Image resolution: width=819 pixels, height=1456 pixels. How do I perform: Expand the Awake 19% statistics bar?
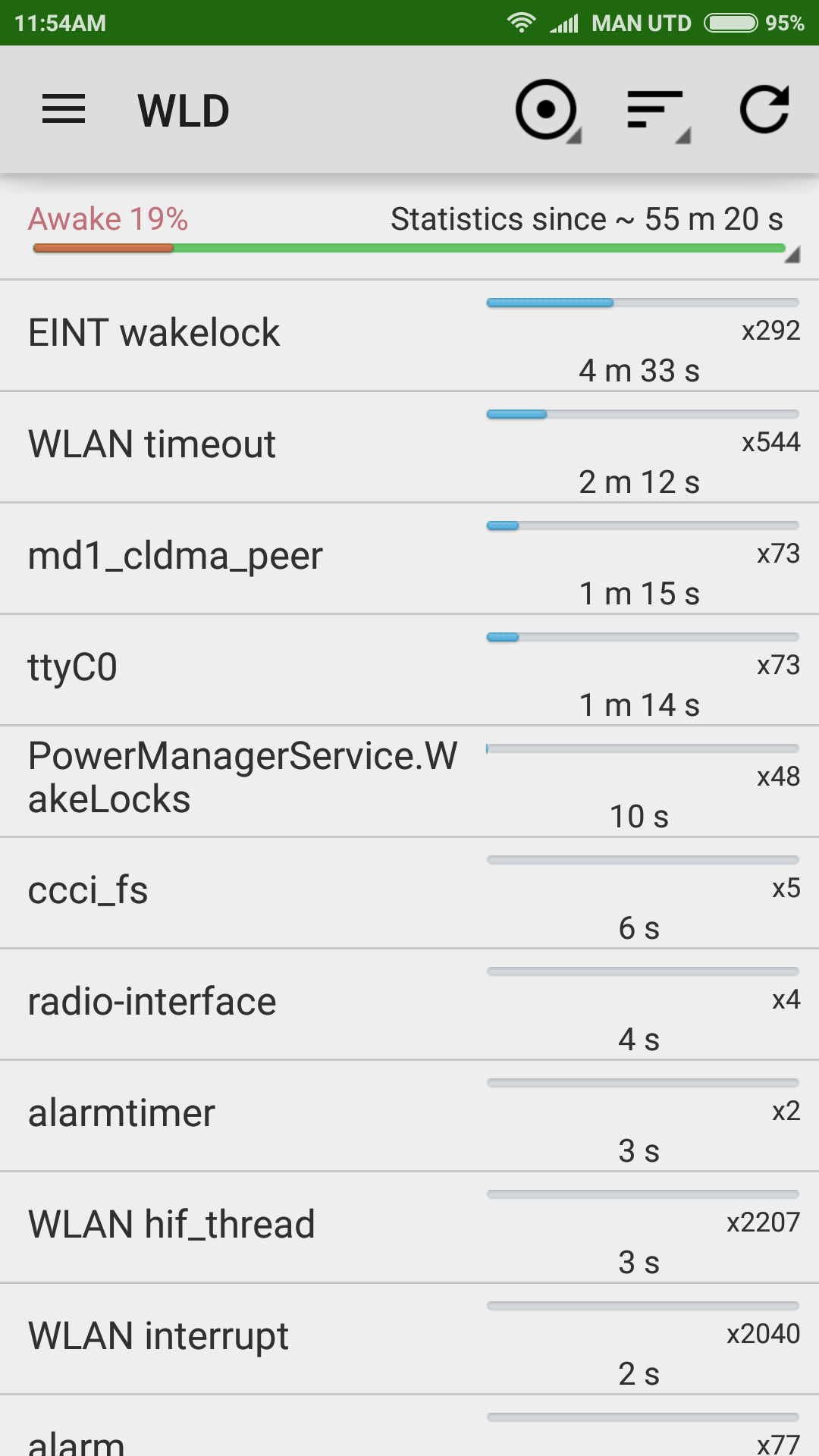(409, 232)
